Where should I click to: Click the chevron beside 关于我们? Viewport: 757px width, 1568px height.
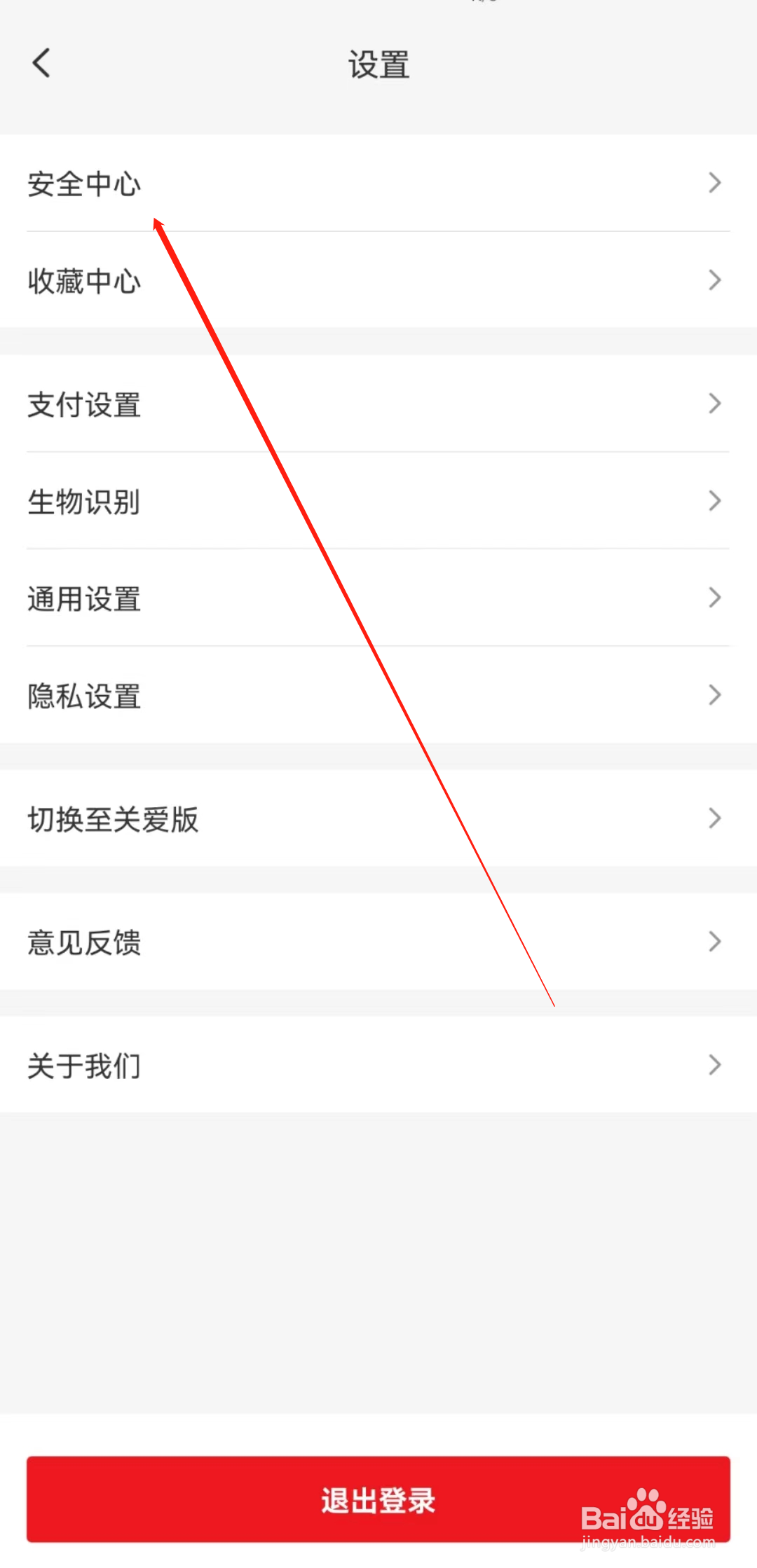[715, 1064]
